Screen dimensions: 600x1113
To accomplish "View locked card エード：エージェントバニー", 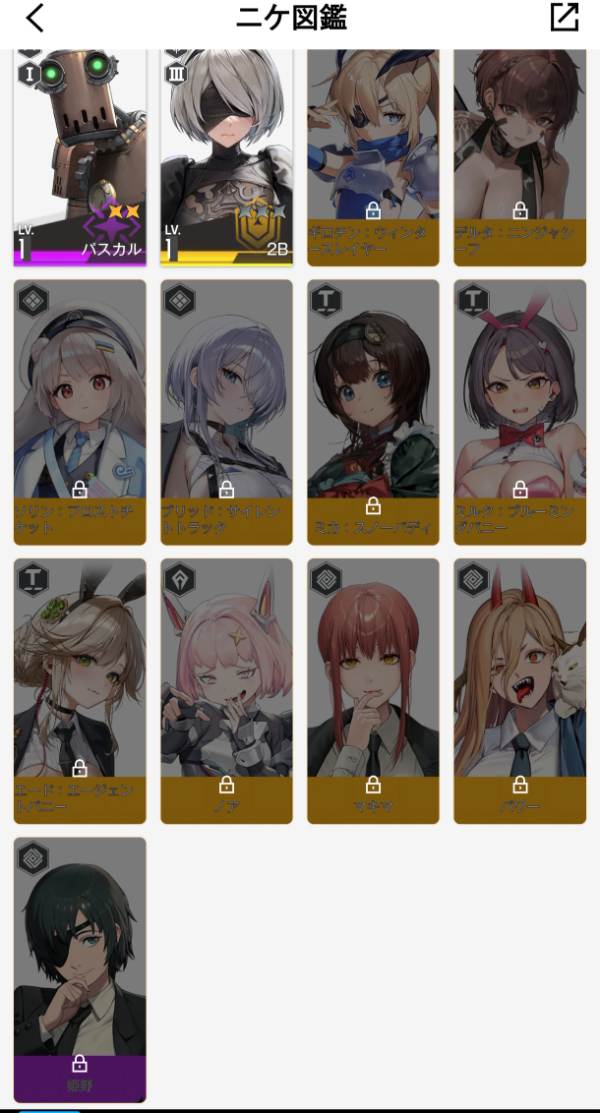I will (80, 691).
